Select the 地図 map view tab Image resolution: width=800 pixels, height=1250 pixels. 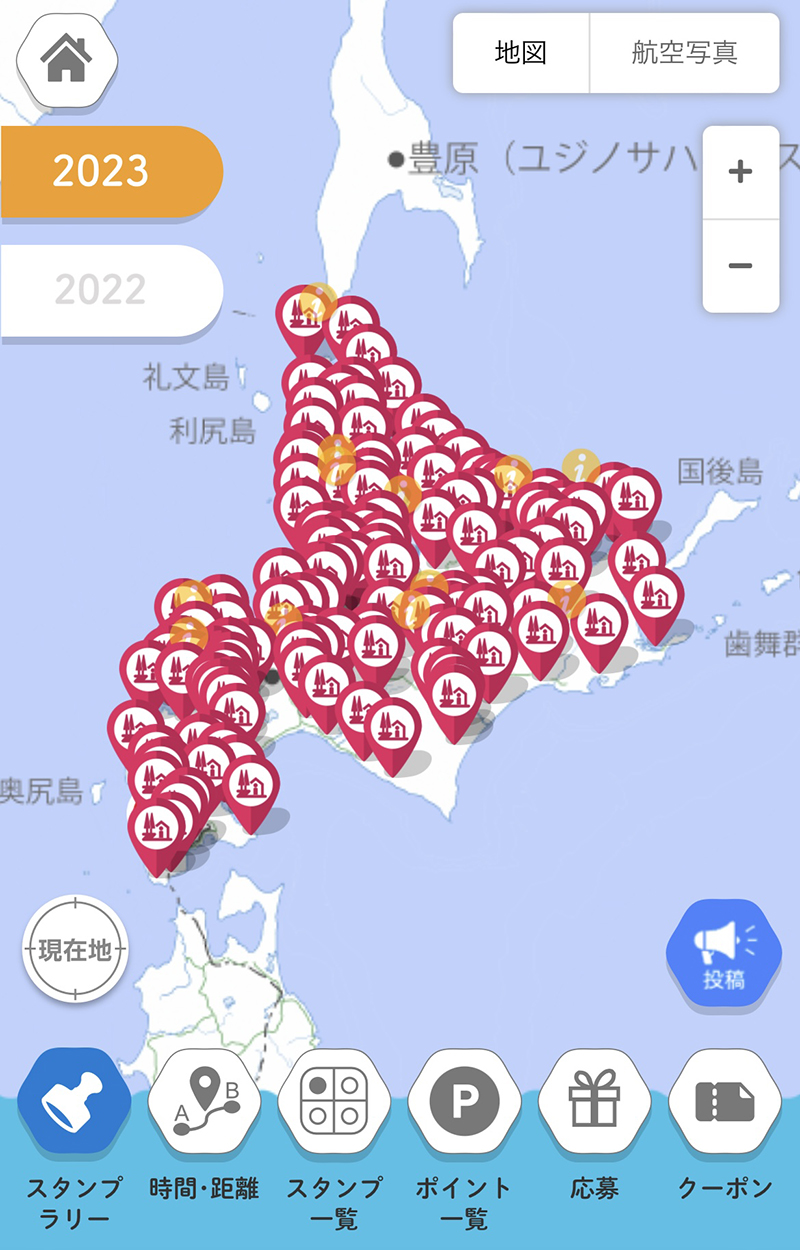tap(521, 55)
